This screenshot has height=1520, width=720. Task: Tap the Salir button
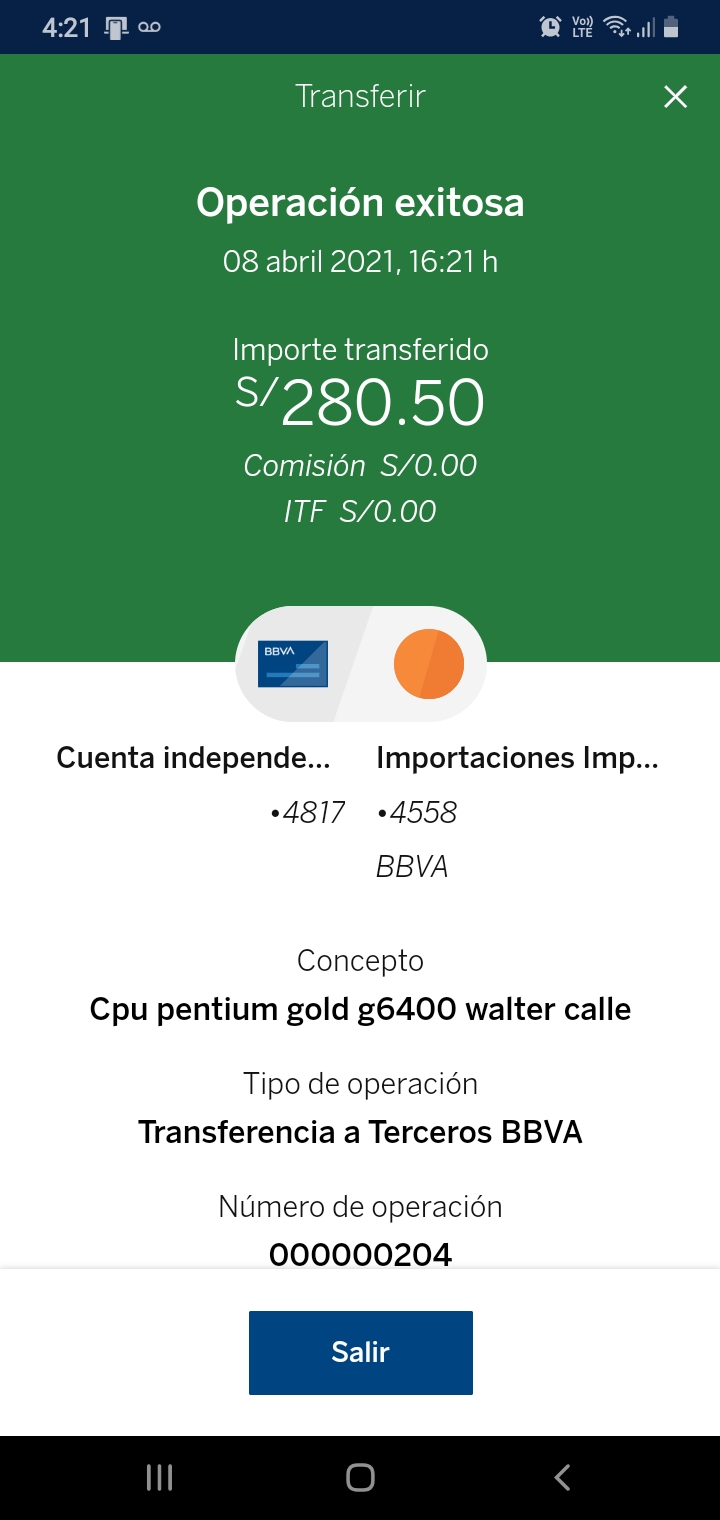click(360, 1352)
